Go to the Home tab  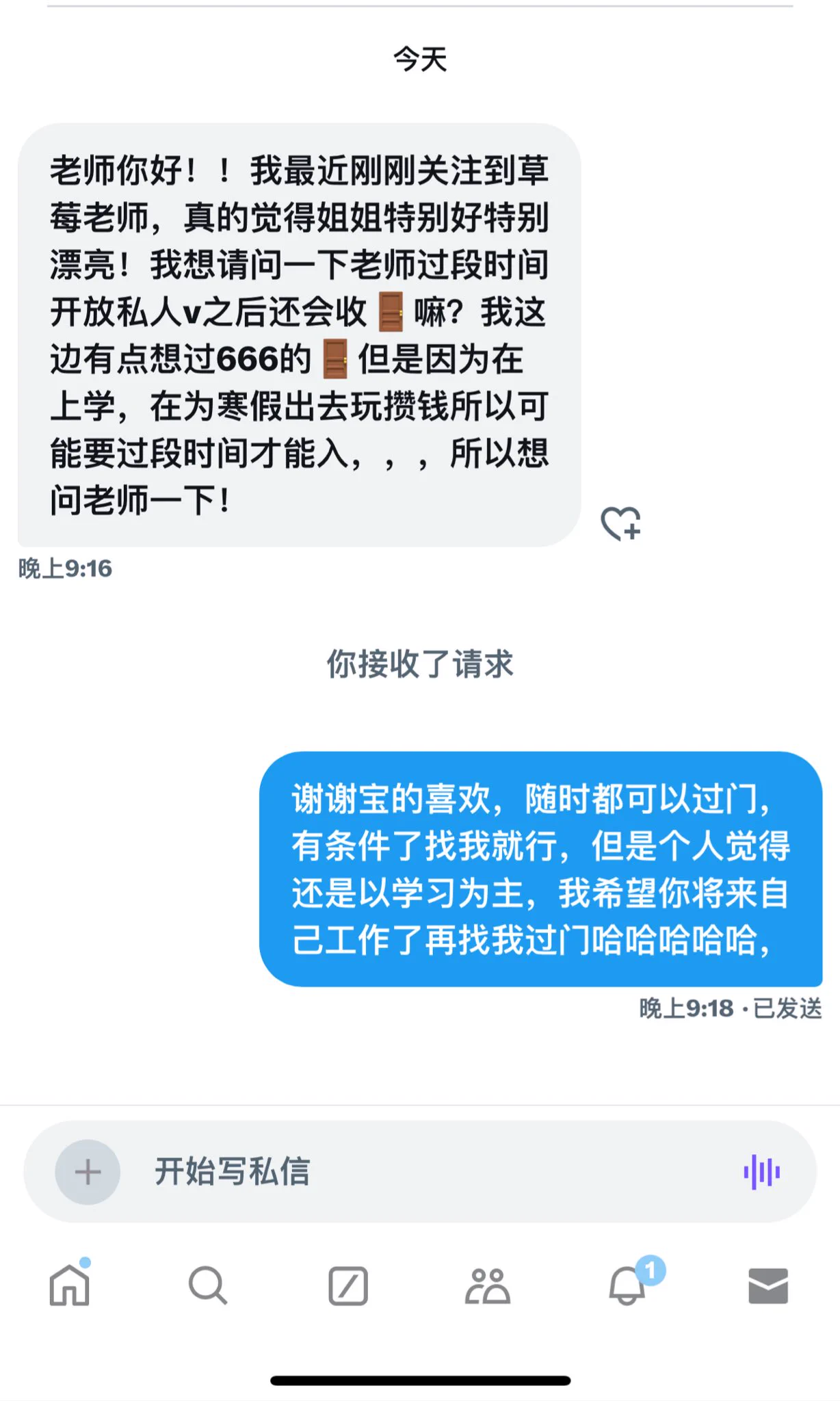point(70,1285)
